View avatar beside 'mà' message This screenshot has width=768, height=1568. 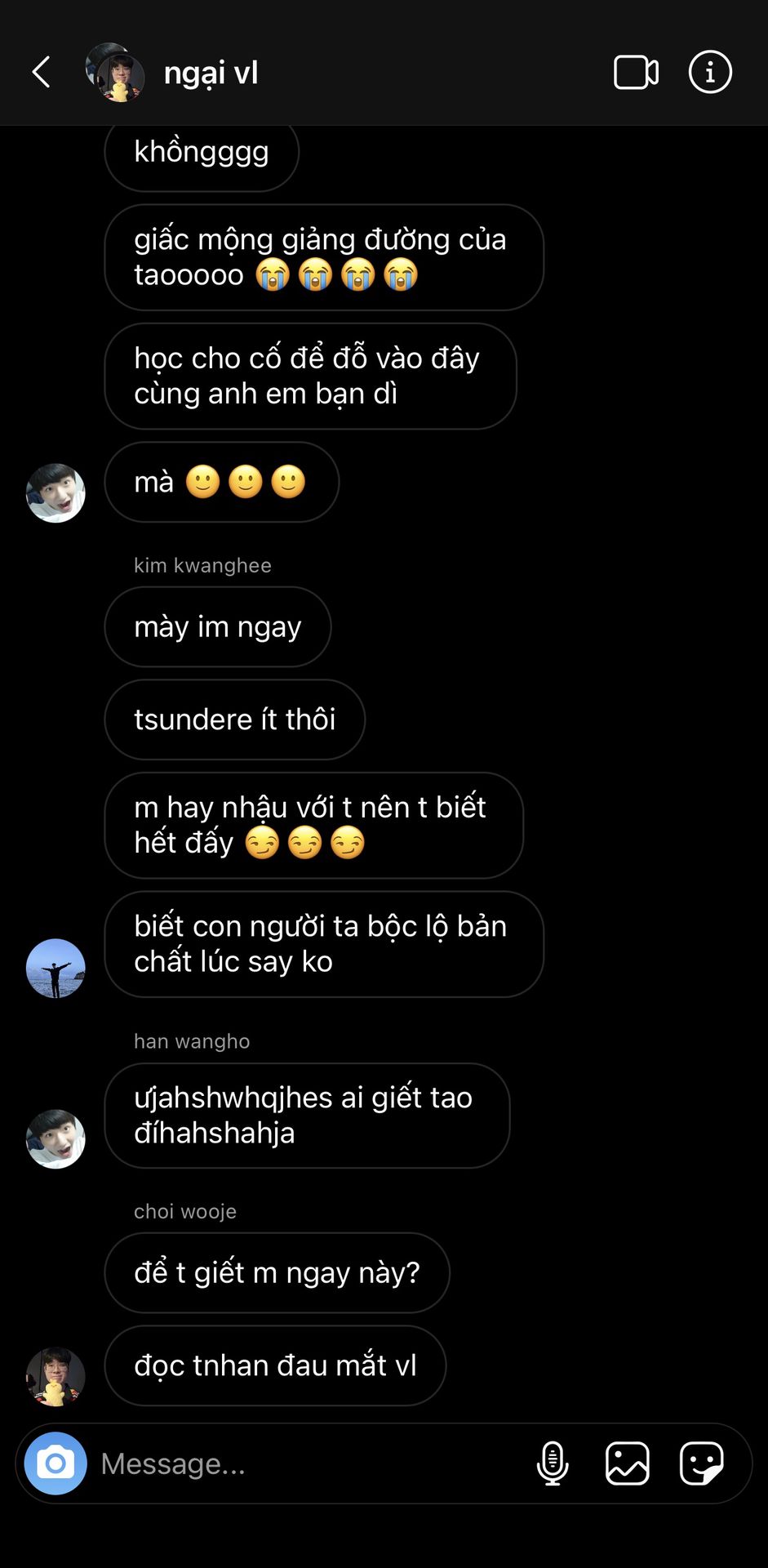click(x=55, y=493)
